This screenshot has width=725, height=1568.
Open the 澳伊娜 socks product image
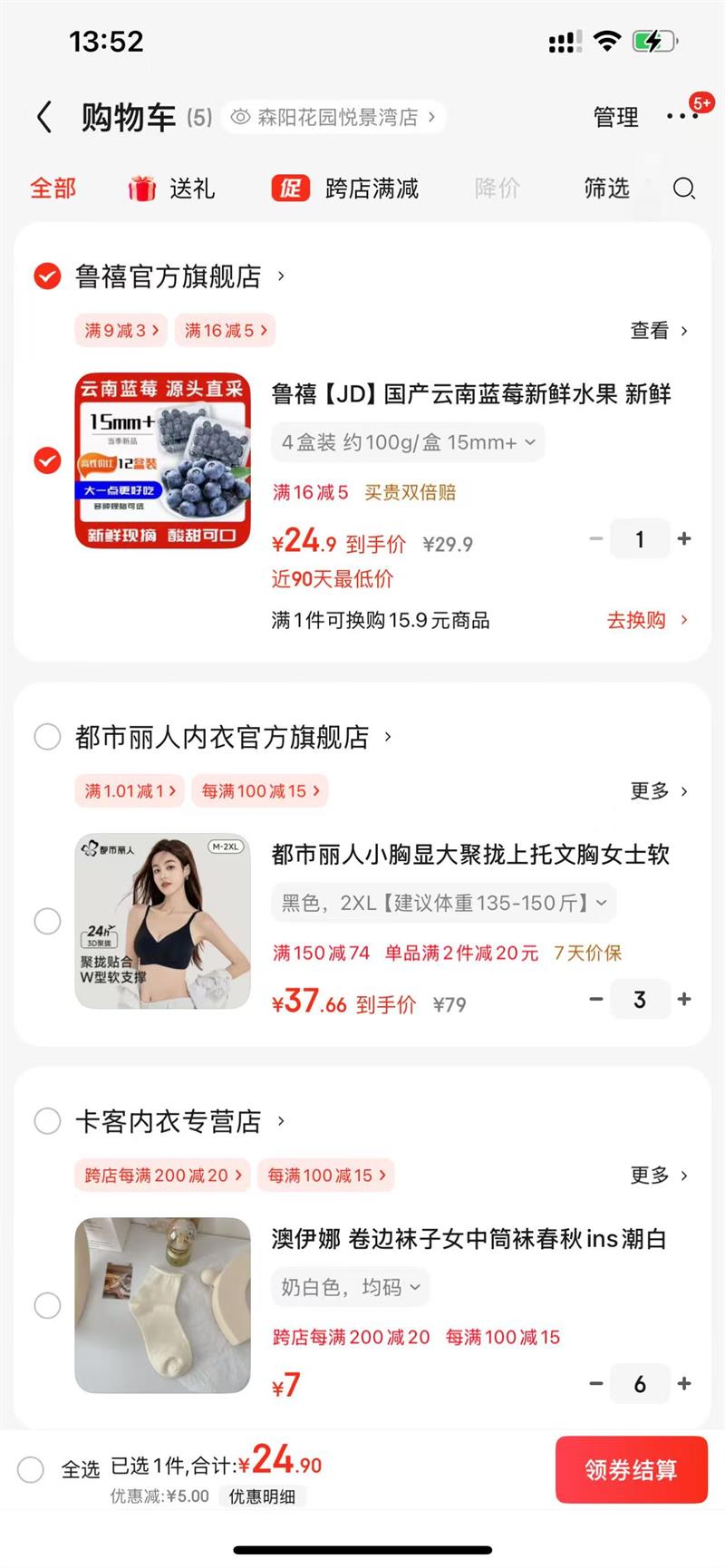pyautogui.click(x=162, y=1305)
